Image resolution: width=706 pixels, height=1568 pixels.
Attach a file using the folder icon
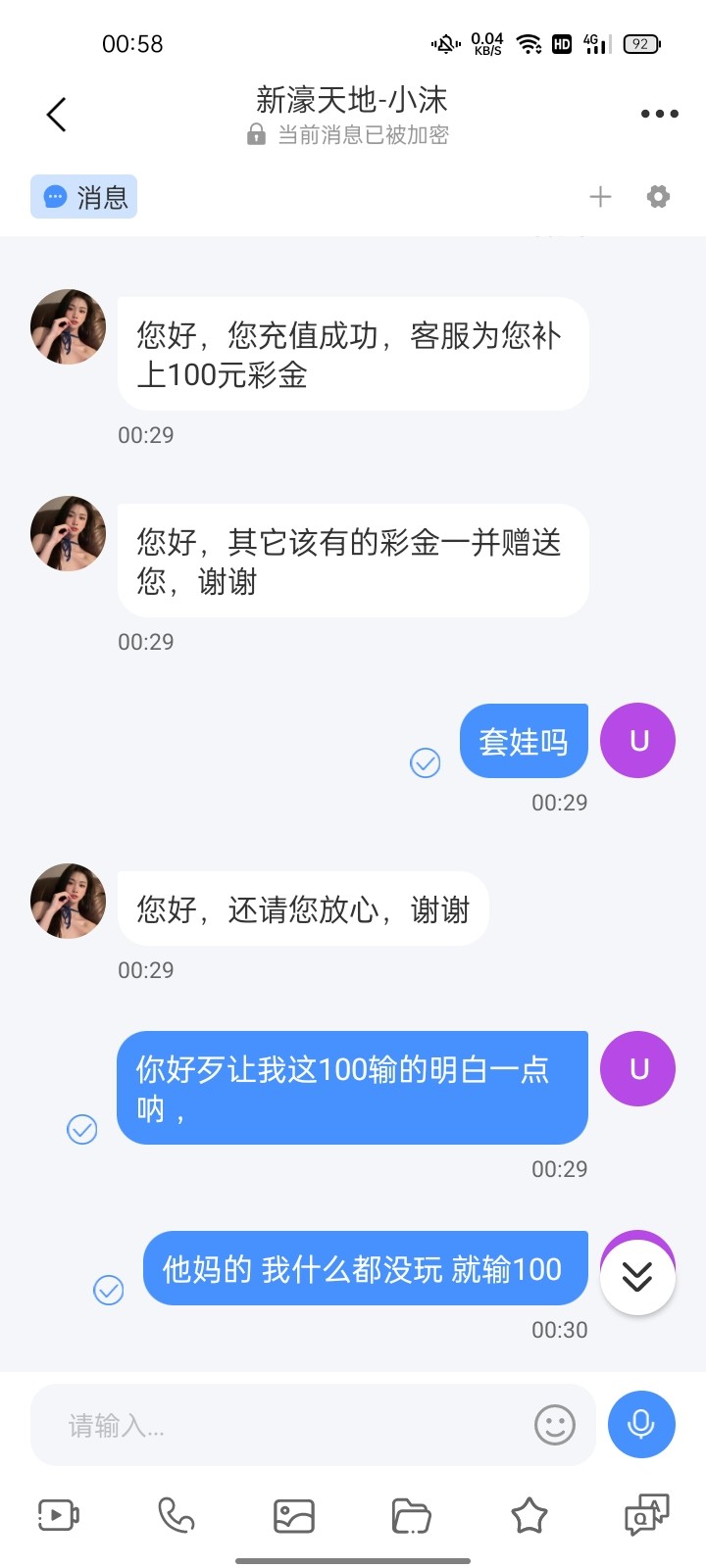click(x=412, y=1515)
